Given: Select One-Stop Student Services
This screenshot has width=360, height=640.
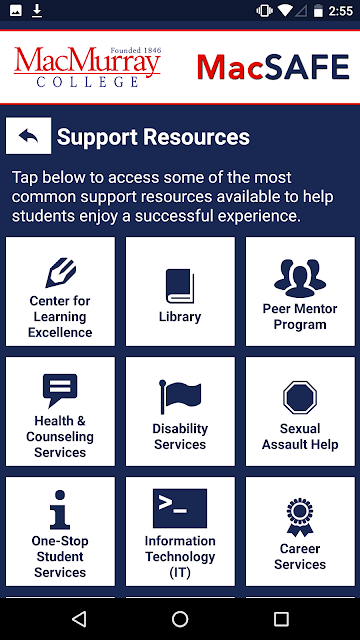Looking at the screenshot, I should 60,531.
